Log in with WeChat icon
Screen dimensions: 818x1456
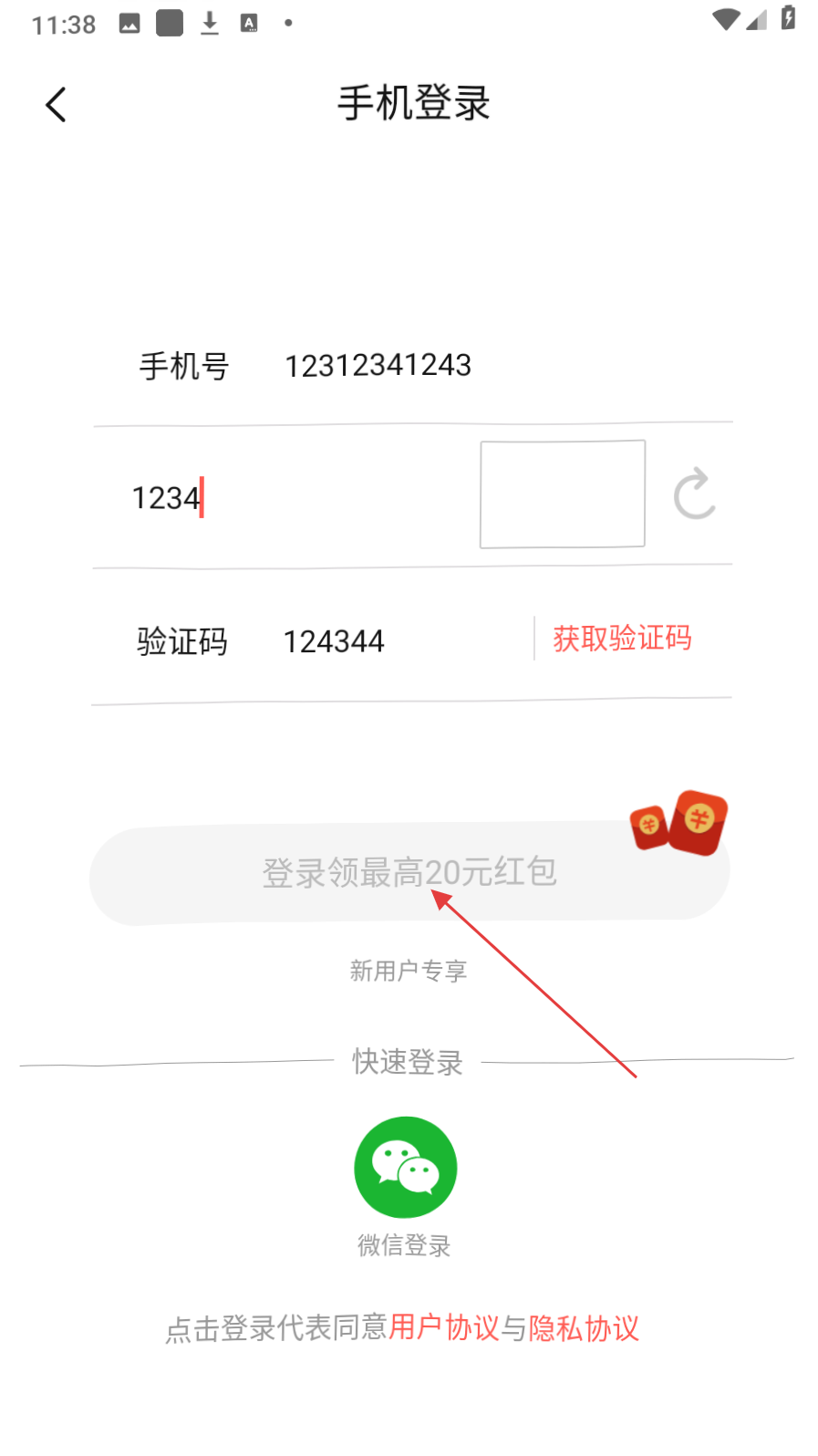(405, 1168)
